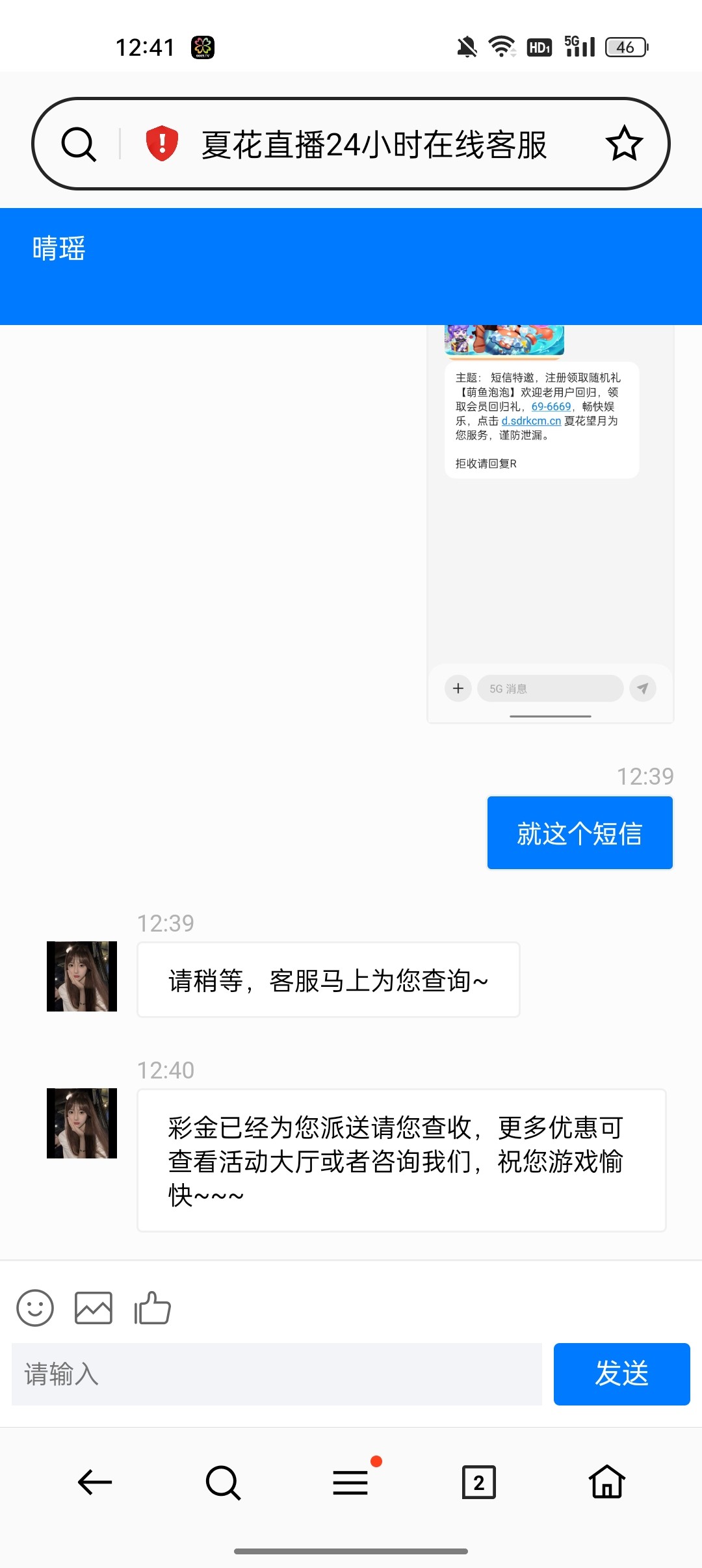The width and height of the screenshot is (702, 1568).
Task: Rate the service with the thumbs-up icon
Action: (x=152, y=1307)
